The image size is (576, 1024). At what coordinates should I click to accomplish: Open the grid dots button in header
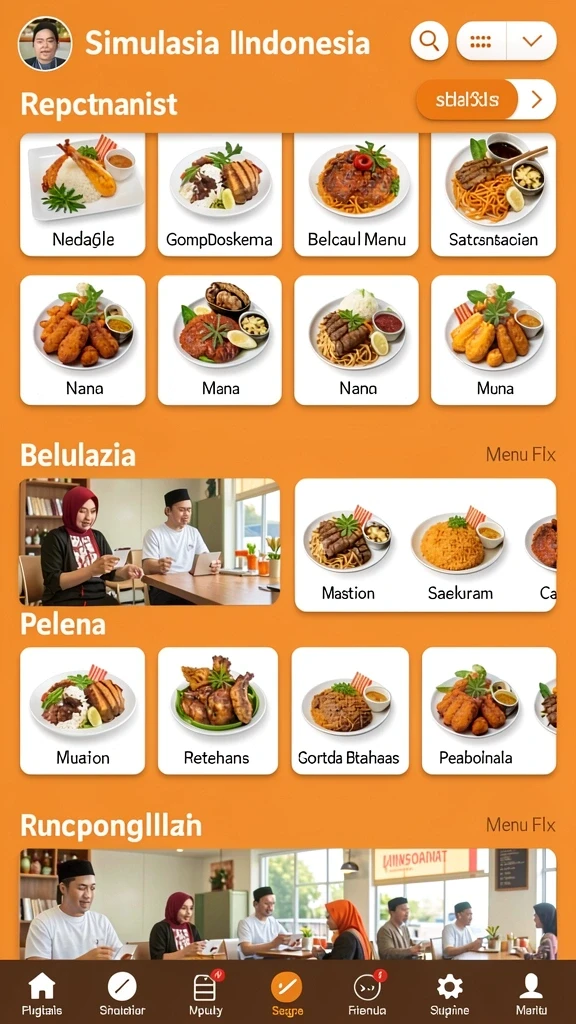click(481, 41)
